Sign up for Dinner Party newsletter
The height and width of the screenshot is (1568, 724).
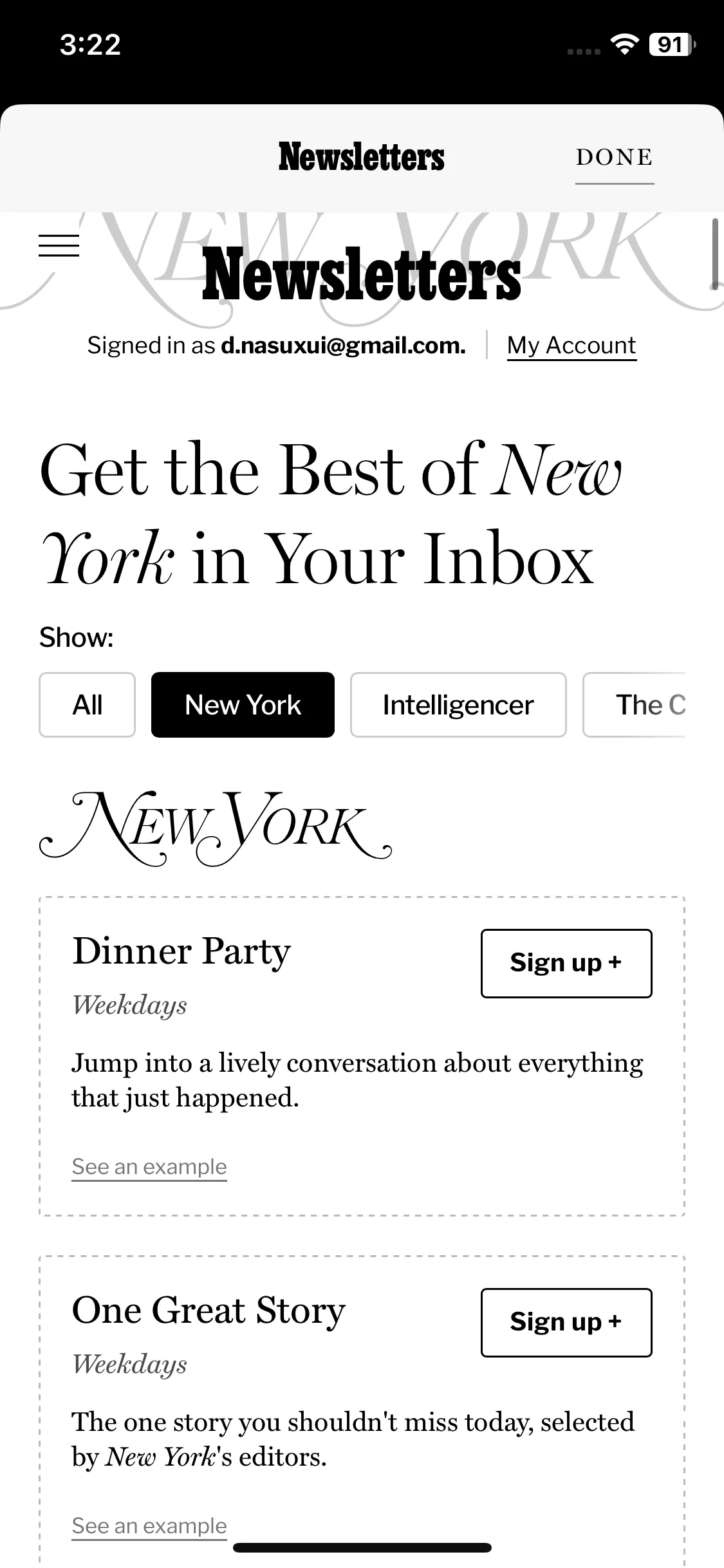tap(566, 963)
